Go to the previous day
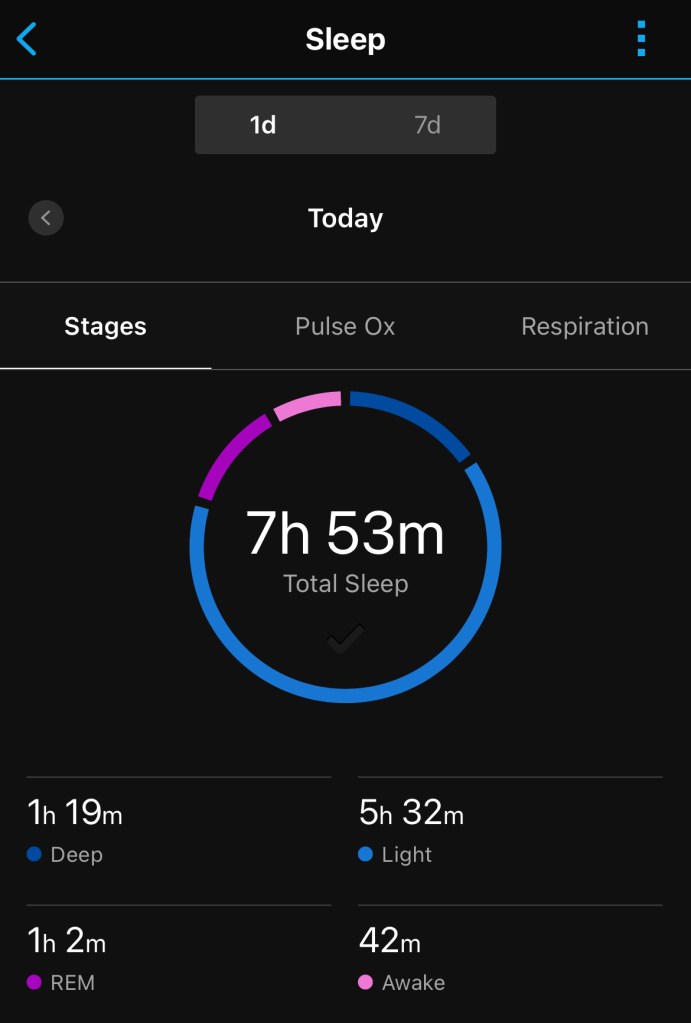Image resolution: width=691 pixels, height=1023 pixels. coord(46,218)
